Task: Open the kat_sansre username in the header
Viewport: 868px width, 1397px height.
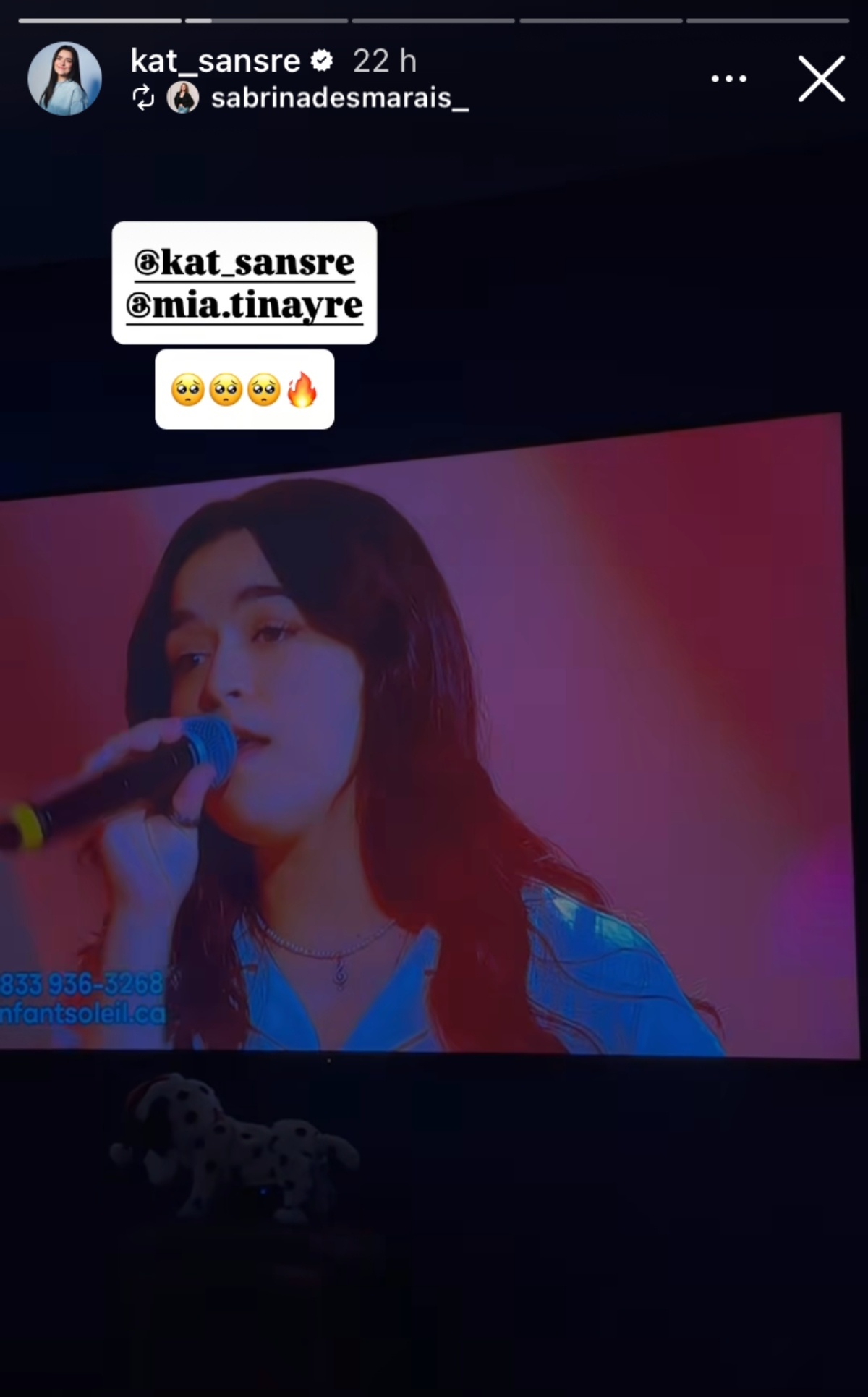Action: pos(215,61)
